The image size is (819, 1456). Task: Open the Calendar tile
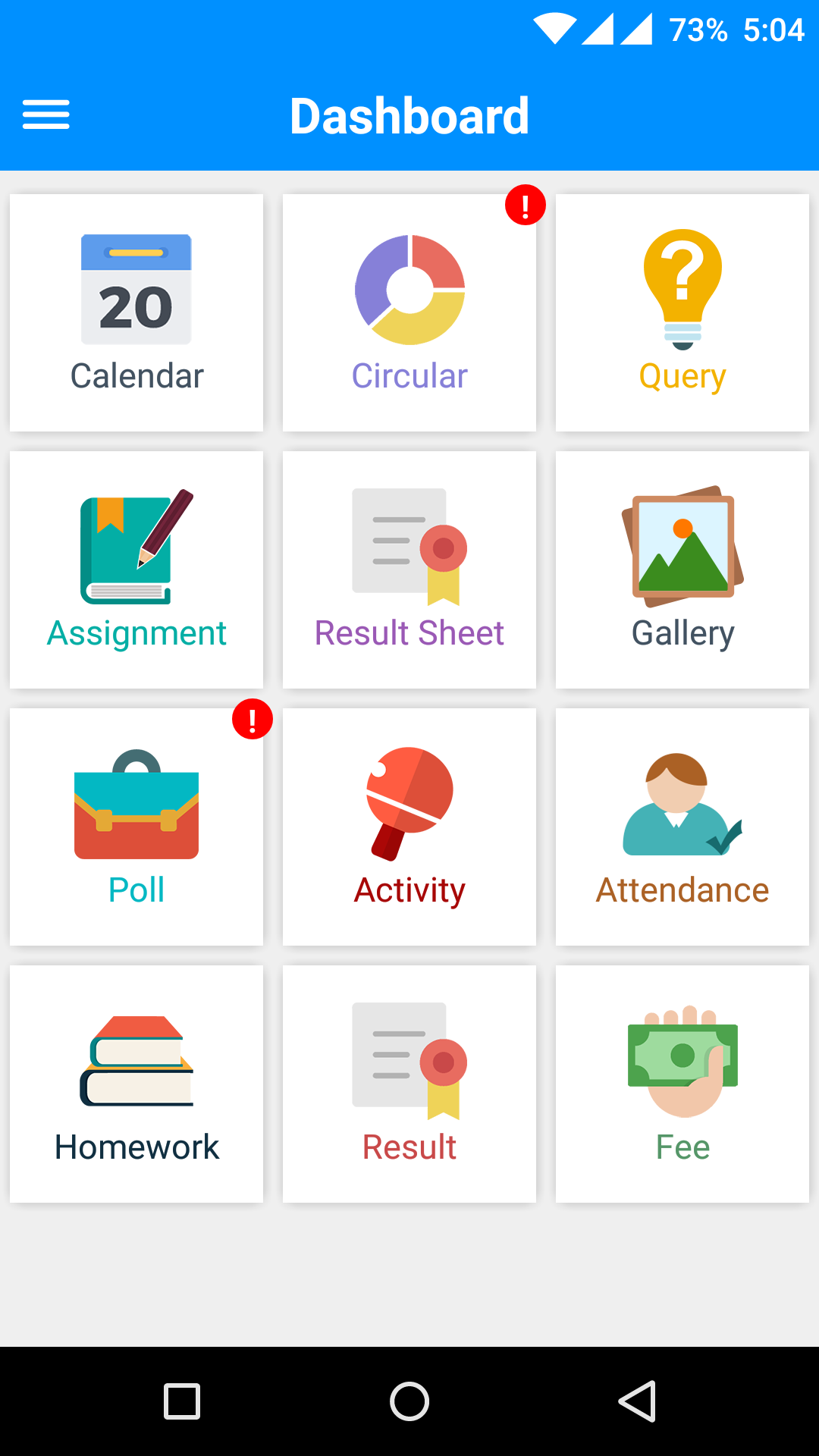[x=136, y=312]
